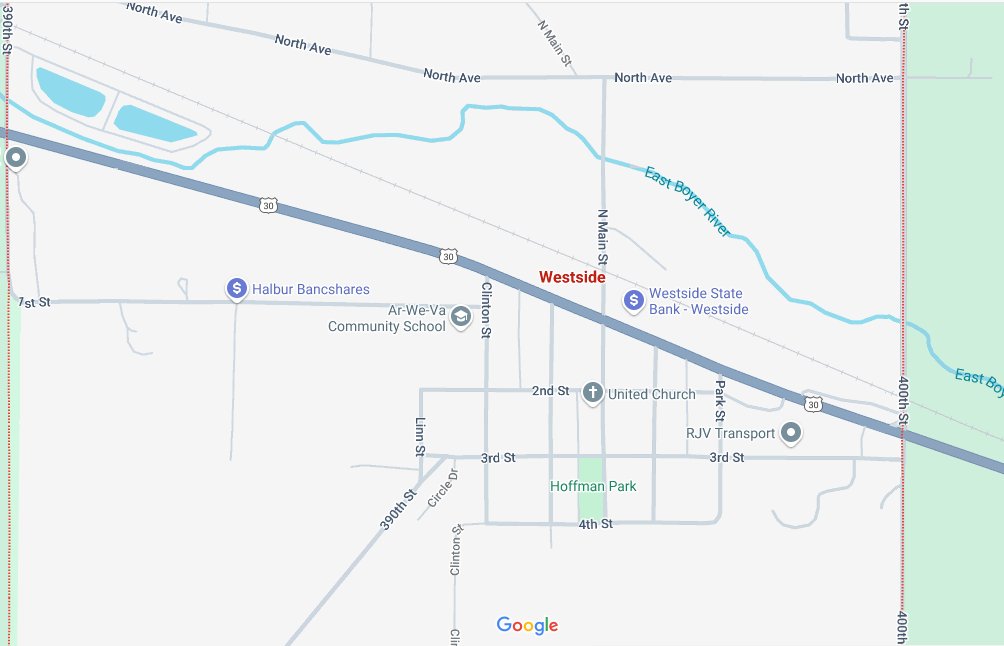1004x646 pixels.
Task: Open the Halbur Bancshares map marker
Action: pos(237,289)
